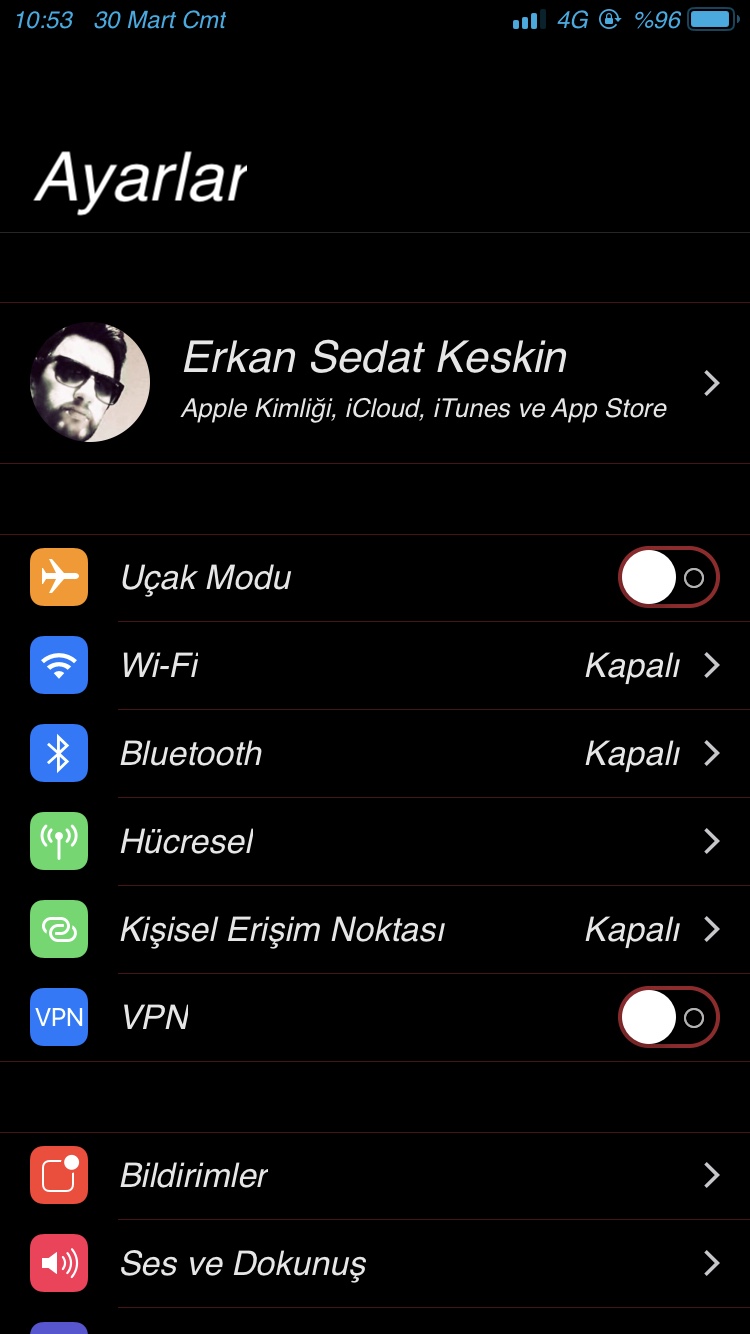Open Wi-Fi settings via its chevron

click(x=711, y=665)
